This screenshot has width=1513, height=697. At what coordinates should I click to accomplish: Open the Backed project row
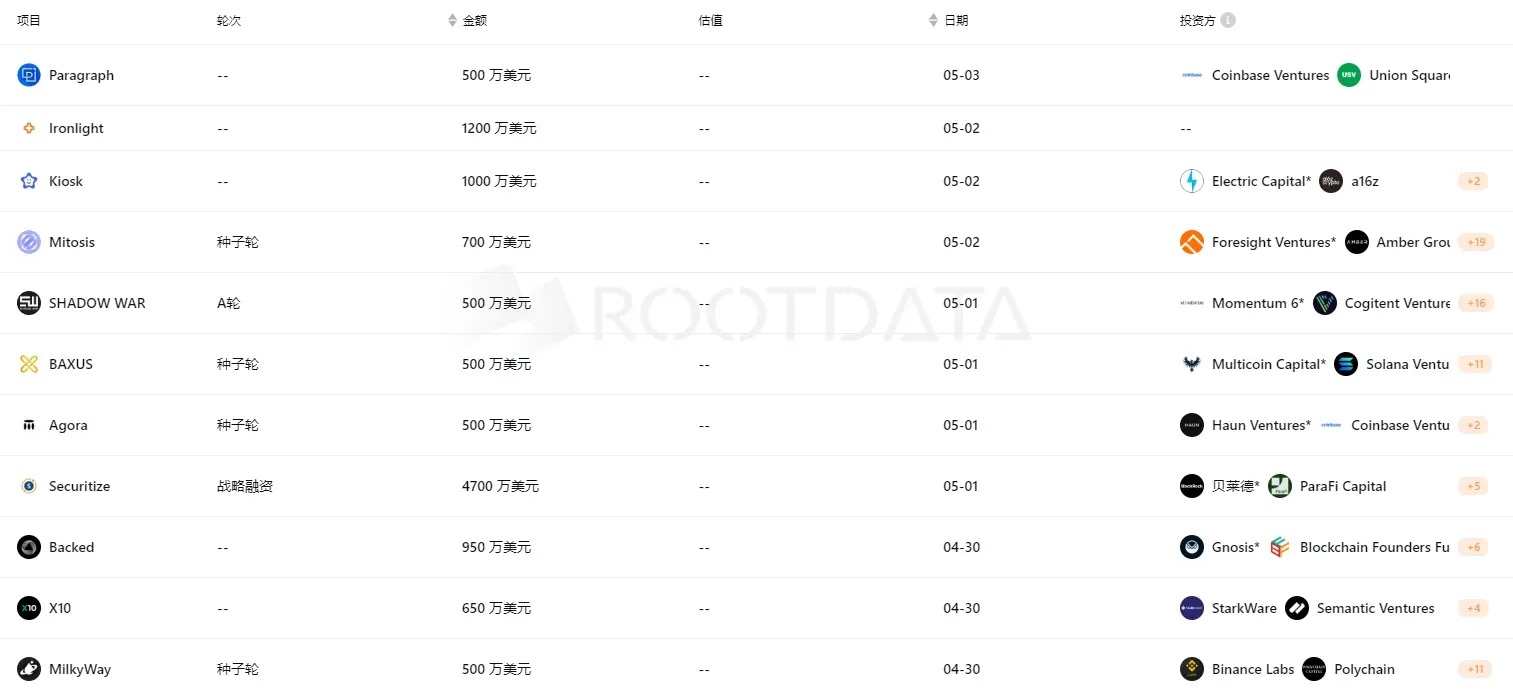point(71,547)
